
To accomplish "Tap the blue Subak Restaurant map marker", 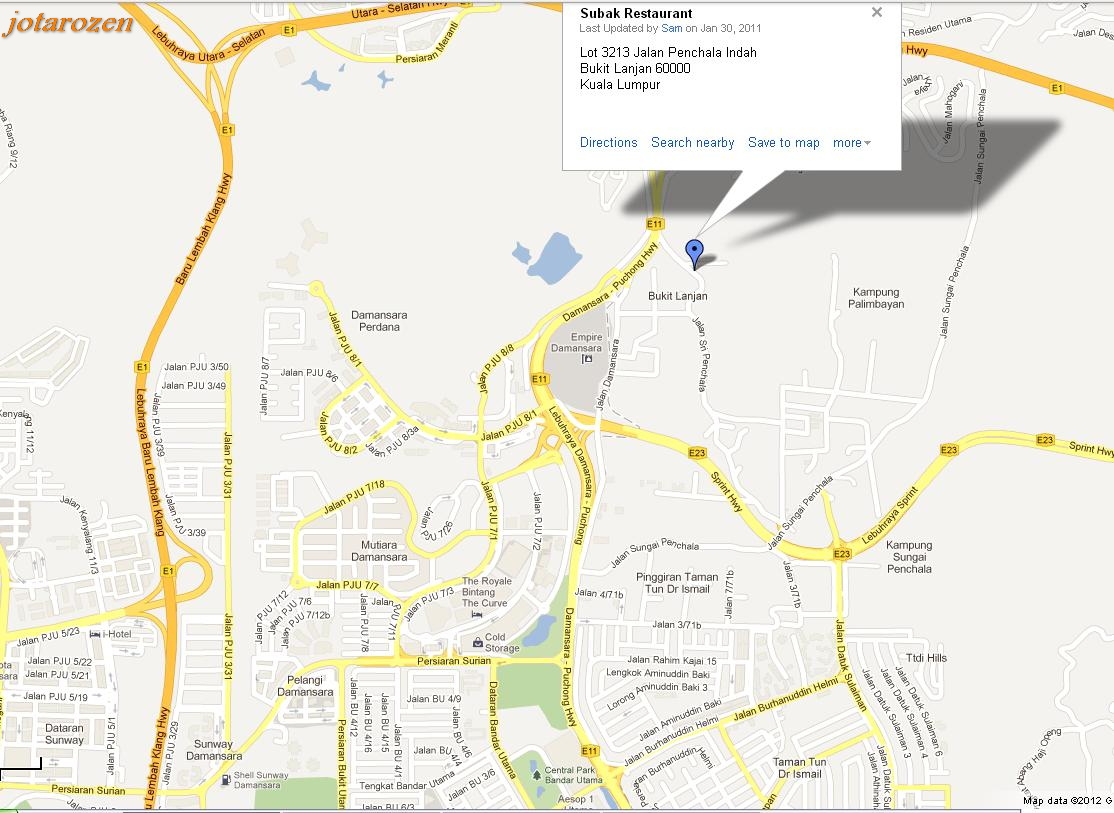I will click(x=695, y=253).
